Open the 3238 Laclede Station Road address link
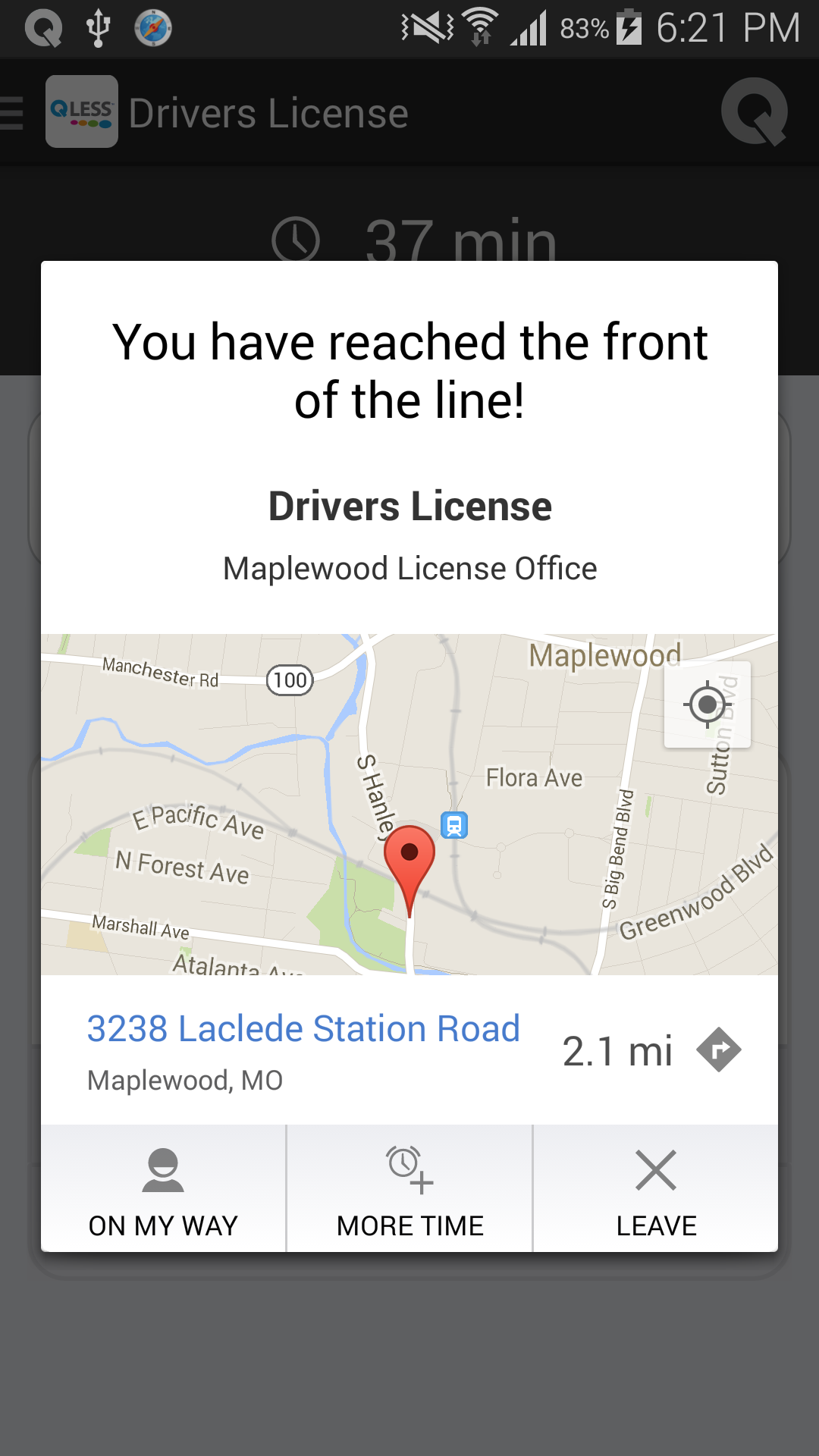Viewport: 819px width, 1456px height. pyautogui.click(x=303, y=1029)
